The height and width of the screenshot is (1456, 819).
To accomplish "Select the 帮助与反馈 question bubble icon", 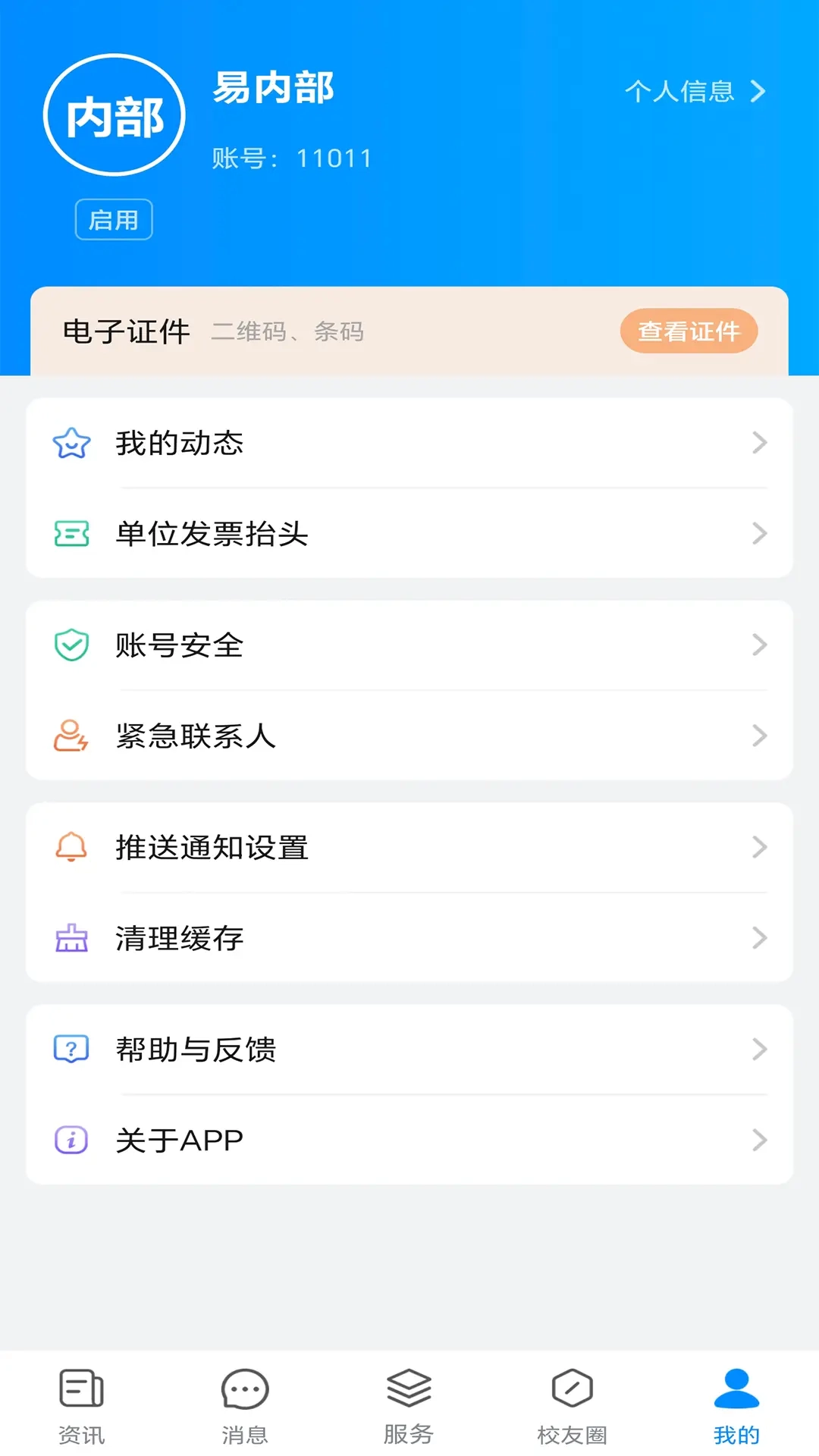I will pos(70,1050).
